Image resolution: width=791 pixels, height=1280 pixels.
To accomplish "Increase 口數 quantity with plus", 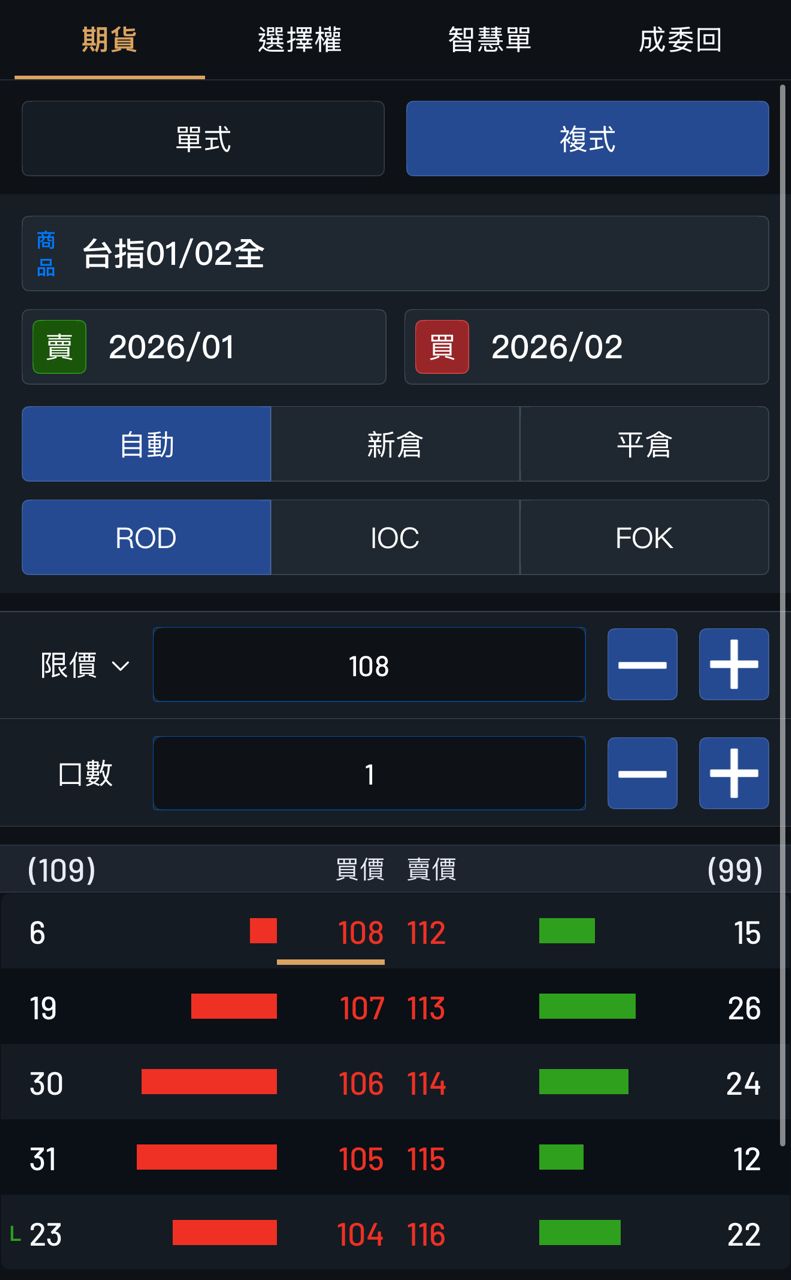I will click(733, 774).
